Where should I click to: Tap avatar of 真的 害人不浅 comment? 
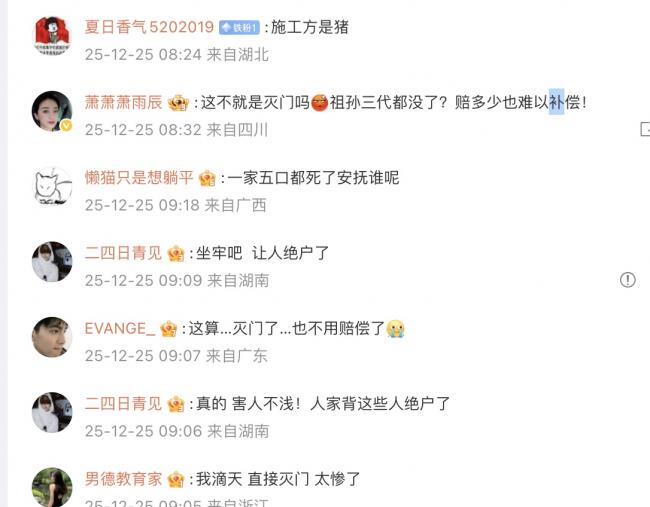(52, 412)
